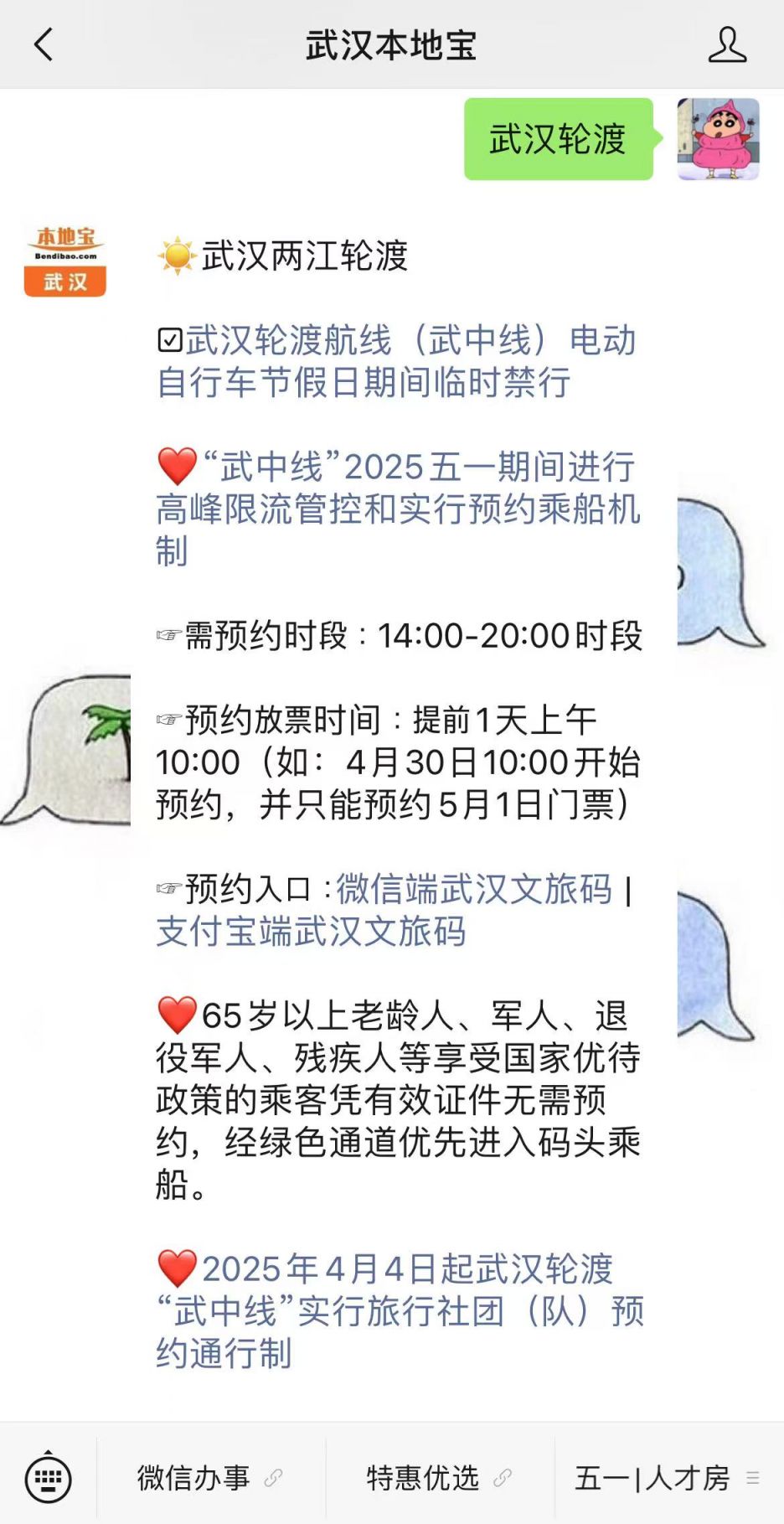Open 2025年4月4日 旅行社团预约通行制 link
Screen dimensions: 784x1524
coord(400,1311)
